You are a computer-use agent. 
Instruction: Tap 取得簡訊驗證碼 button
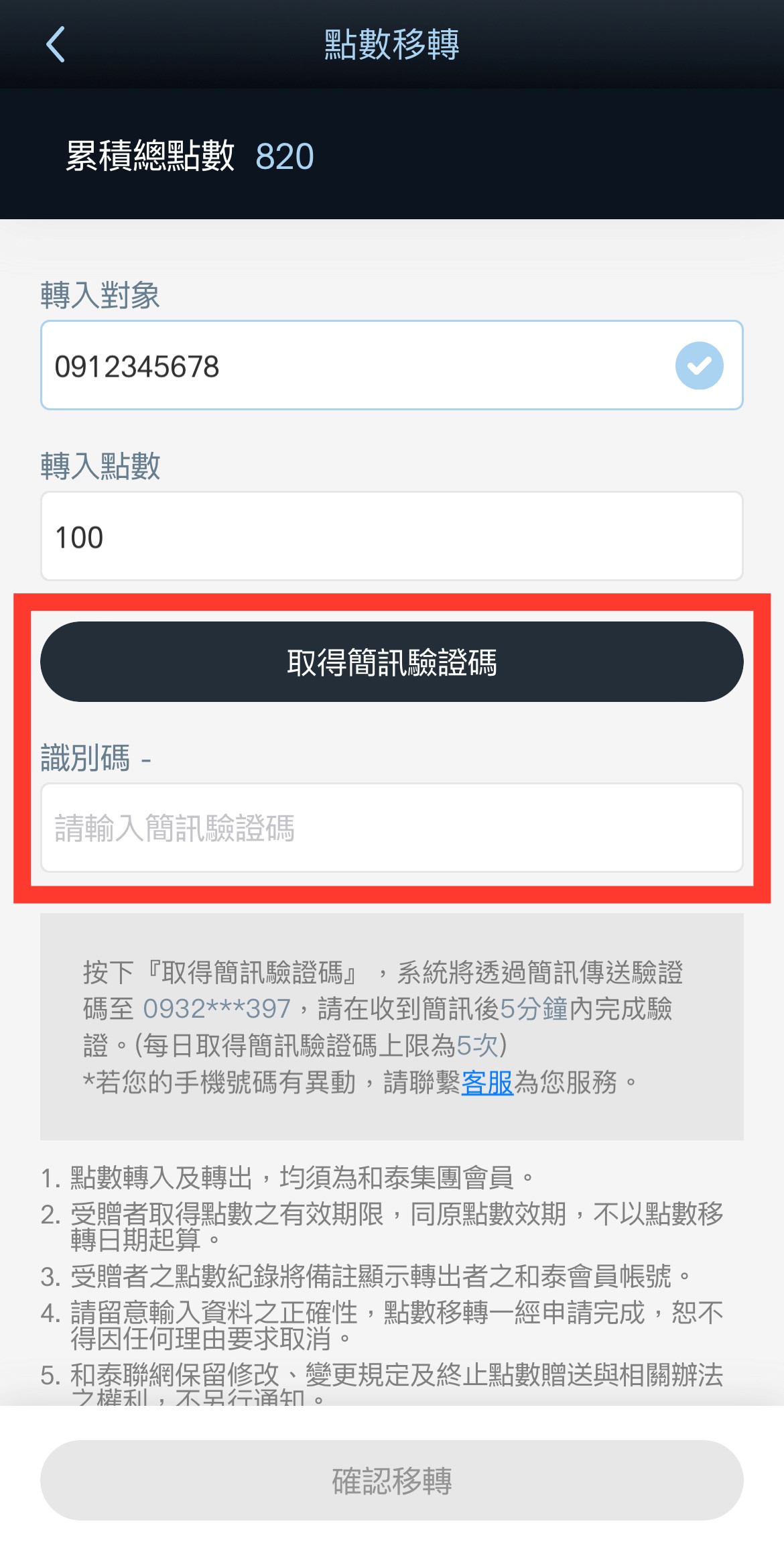coord(391,662)
